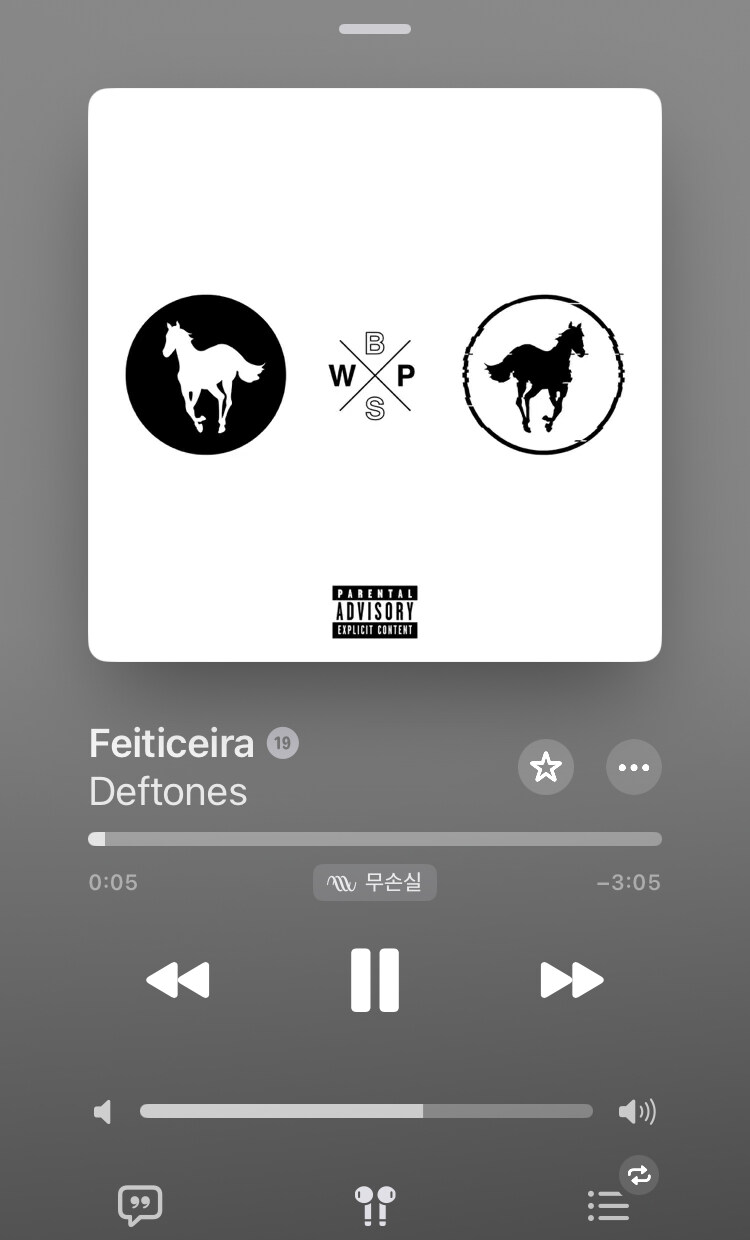
Task: Tap the grabber handle to minimize player
Action: pos(375,29)
